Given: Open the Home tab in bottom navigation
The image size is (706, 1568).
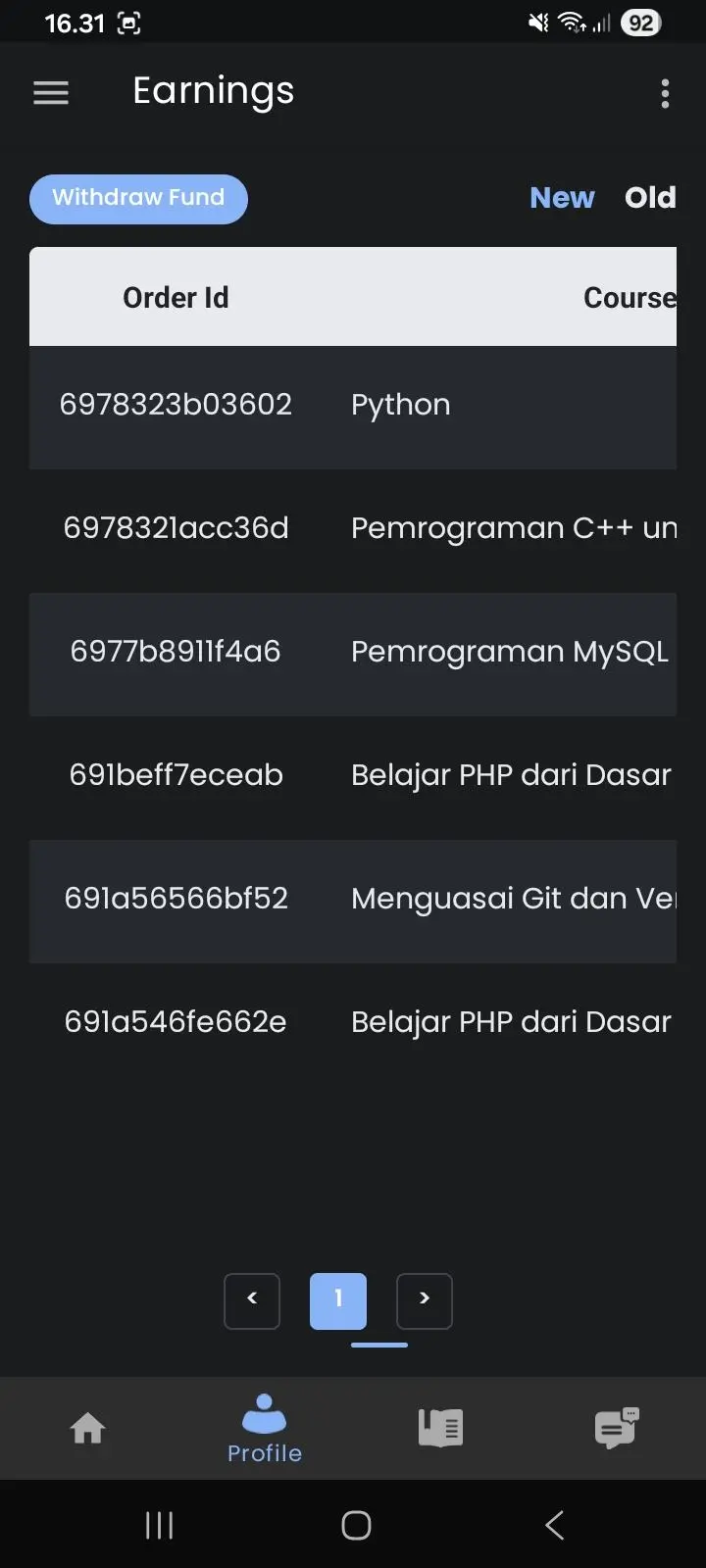Looking at the screenshot, I should 88,1428.
